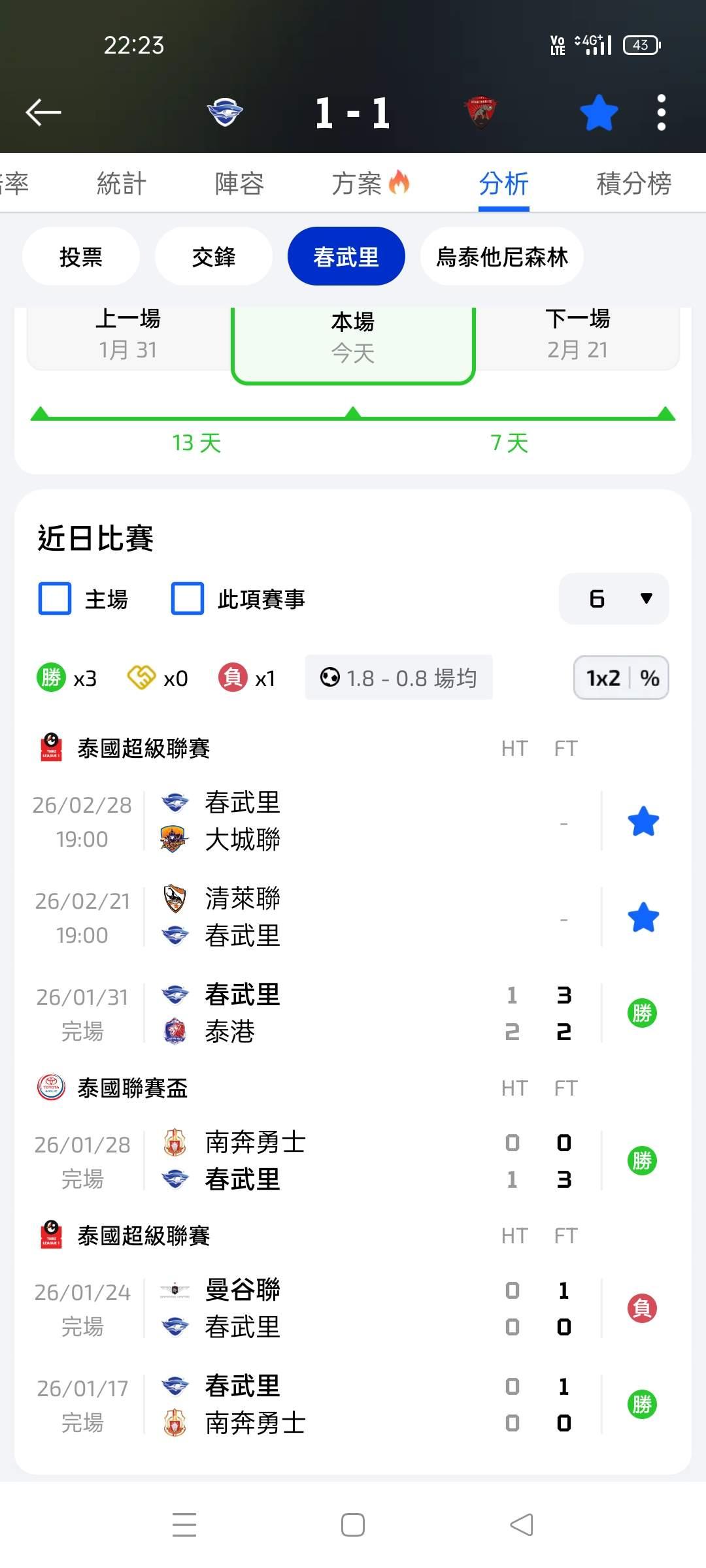This screenshot has height=1568, width=706.
Task: Switch to the 積分榜 tab
Action: tap(634, 184)
